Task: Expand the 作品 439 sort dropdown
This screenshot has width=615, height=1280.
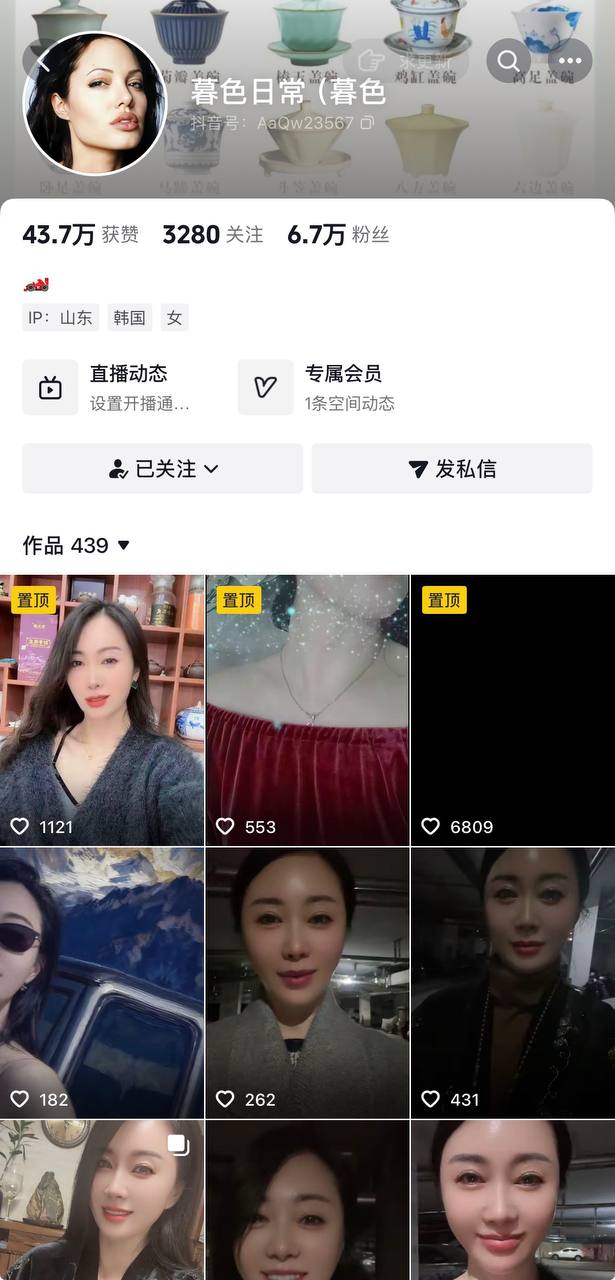Action: click(x=77, y=545)
